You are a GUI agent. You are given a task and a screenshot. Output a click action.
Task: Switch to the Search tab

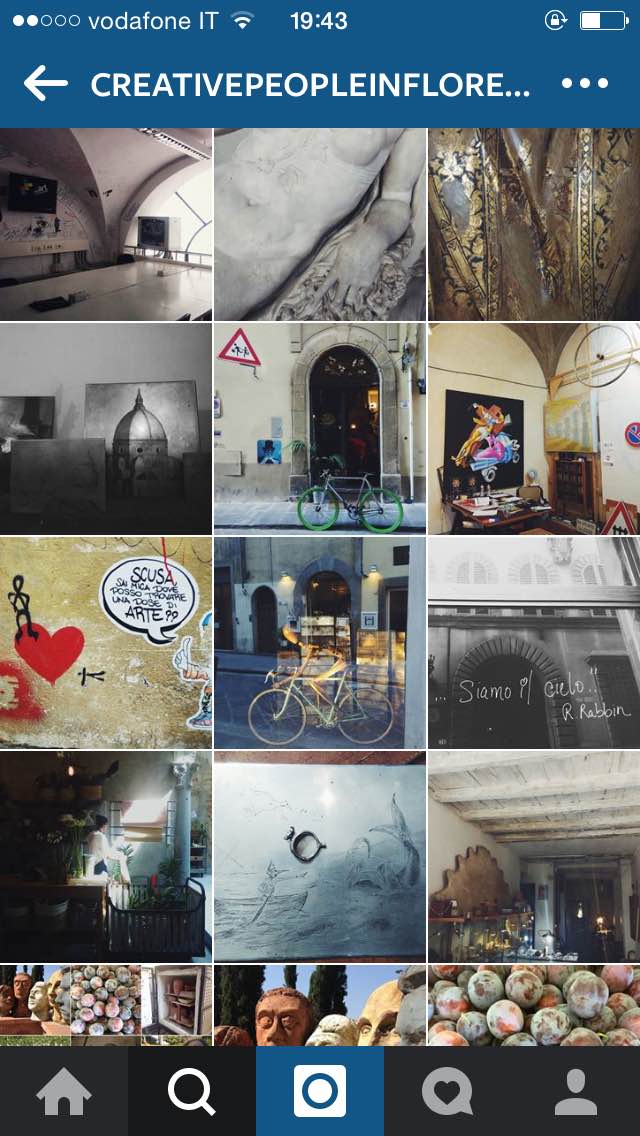coord(192,1091)
